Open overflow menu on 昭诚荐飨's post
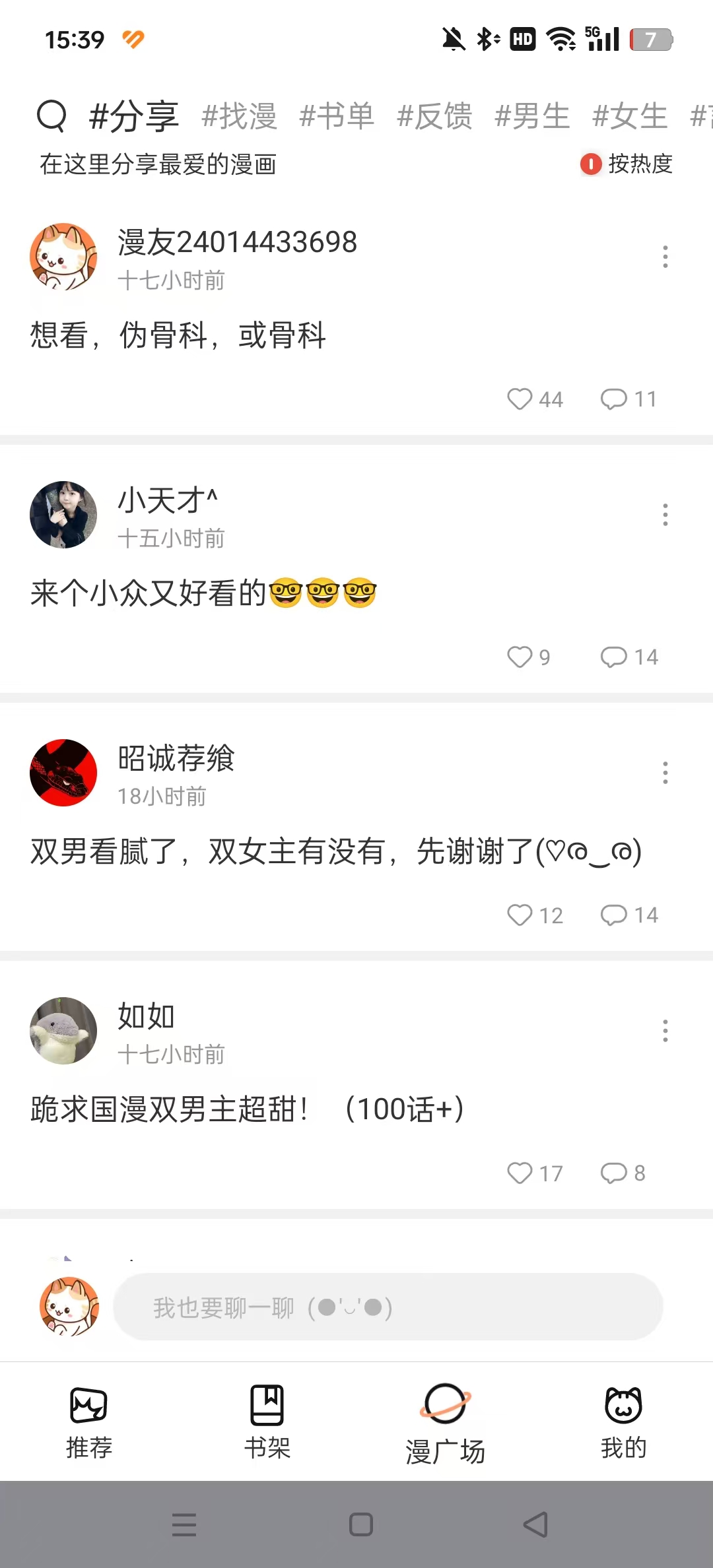This screenshot has width=713, height=1568. coord(665,773)
